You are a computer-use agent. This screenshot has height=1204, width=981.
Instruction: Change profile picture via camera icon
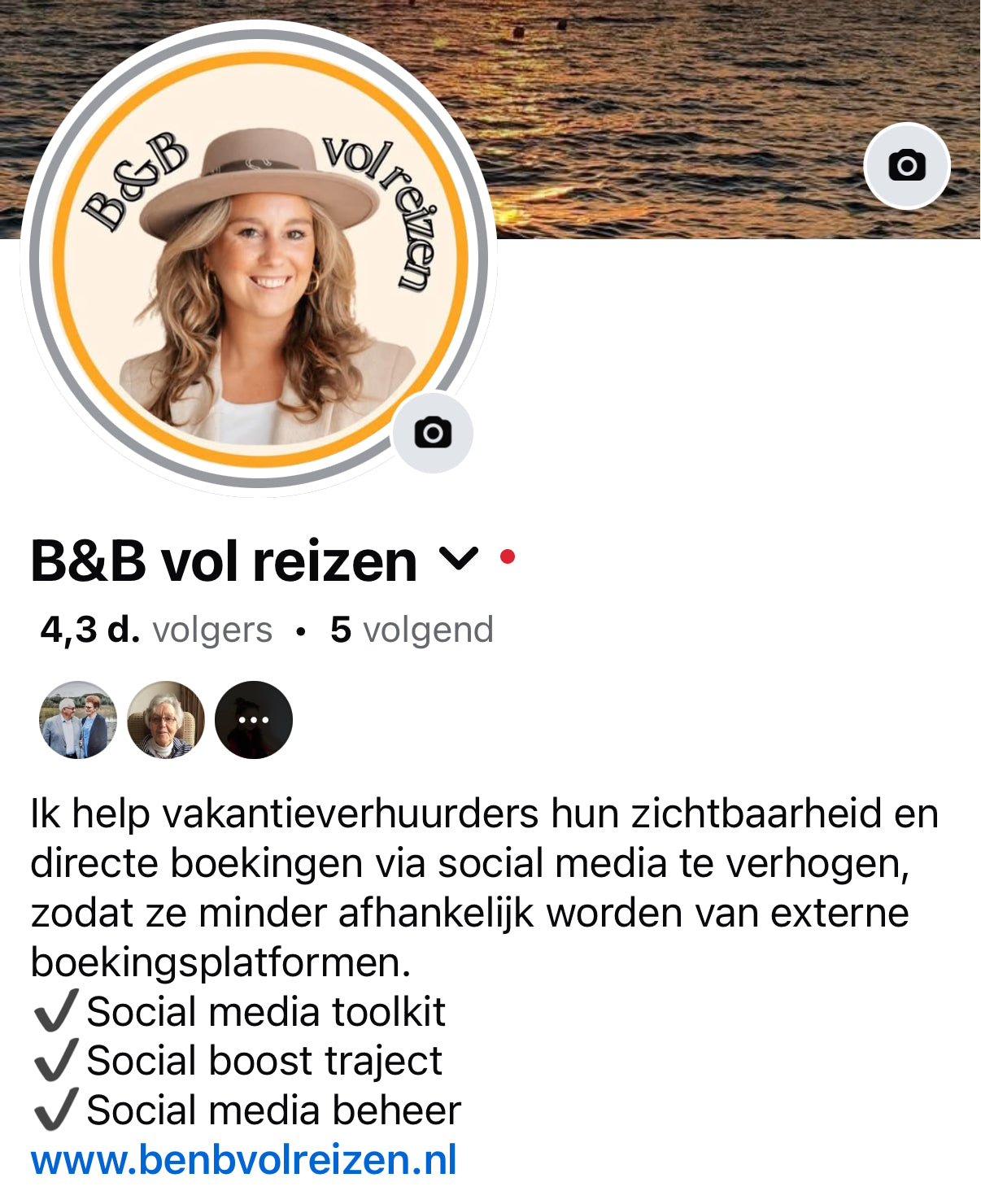point(433,432)
